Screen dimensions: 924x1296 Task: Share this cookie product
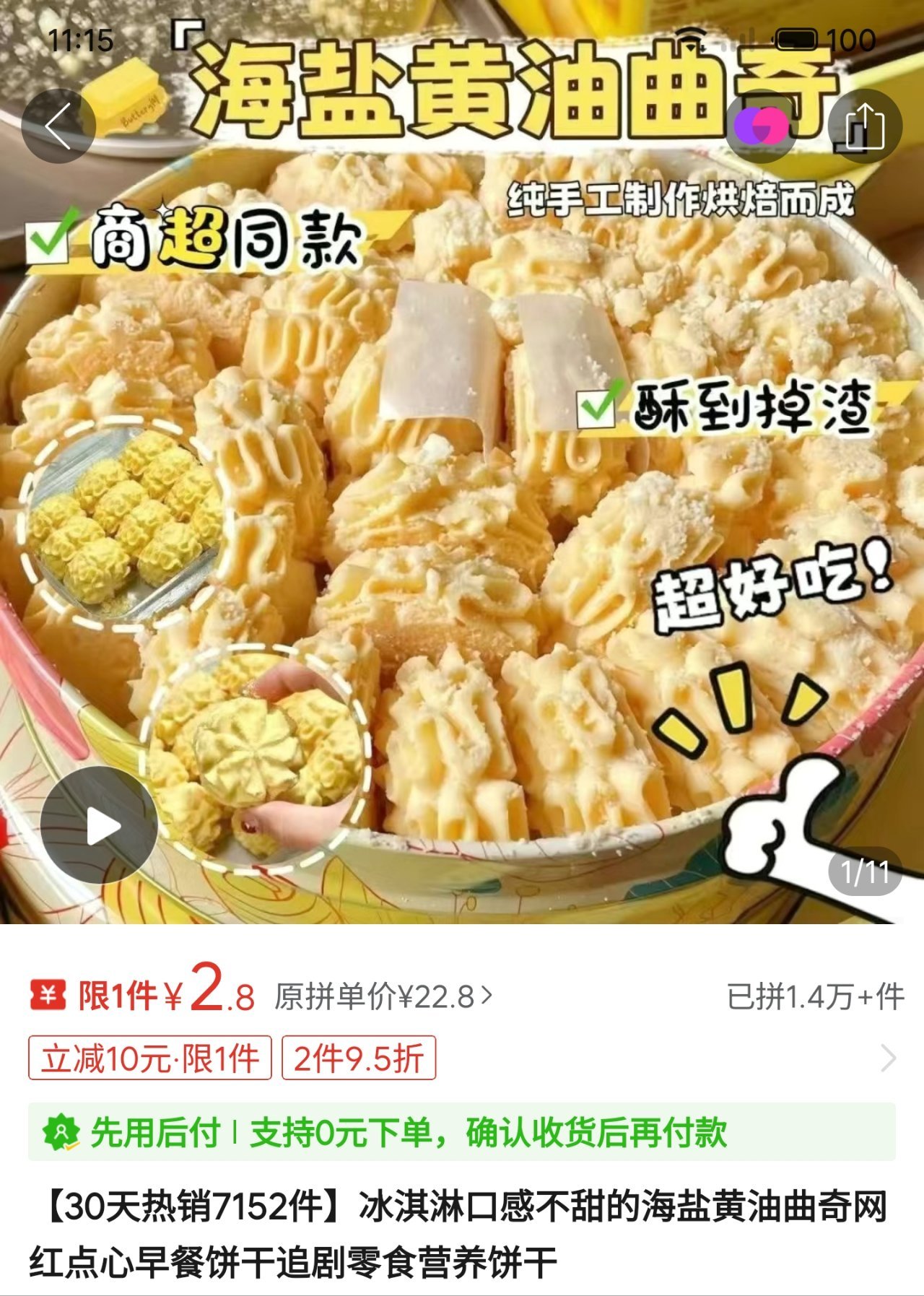(865, 126)
